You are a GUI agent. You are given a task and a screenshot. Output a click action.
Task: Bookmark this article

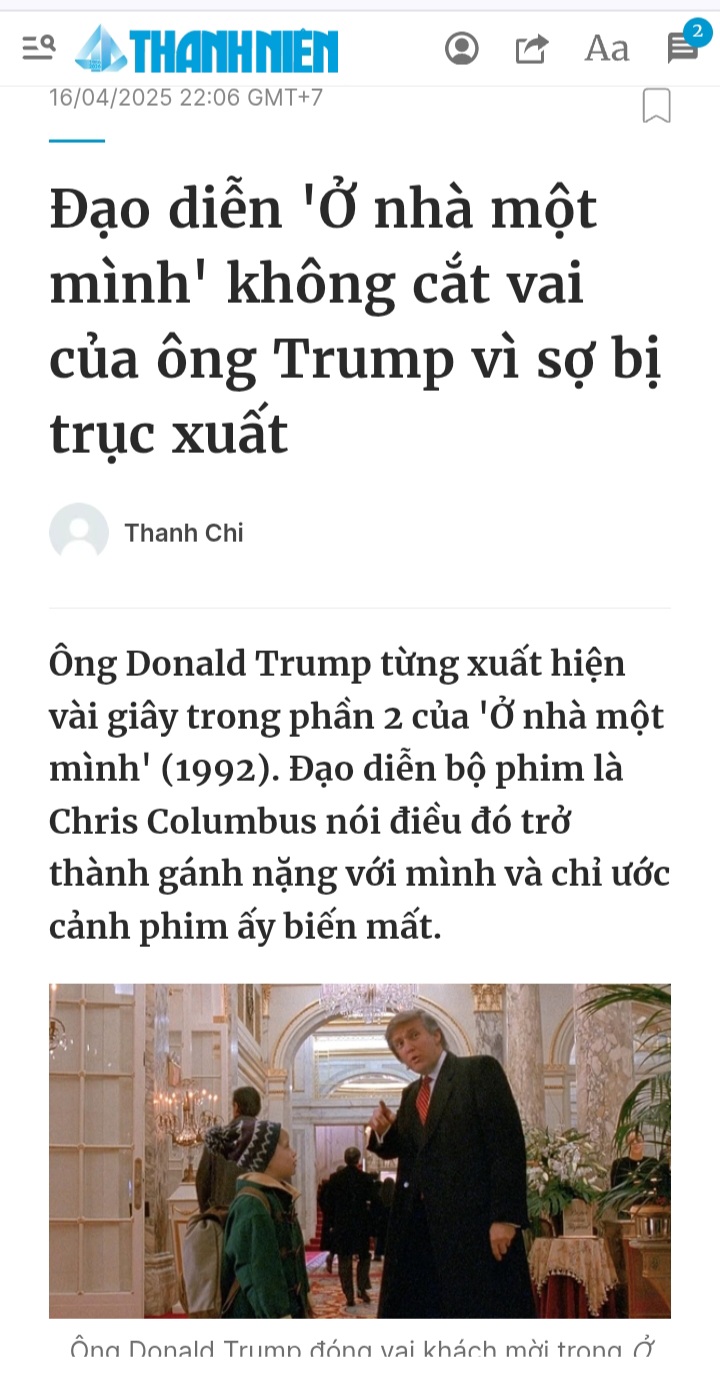[x=656, y=105]
